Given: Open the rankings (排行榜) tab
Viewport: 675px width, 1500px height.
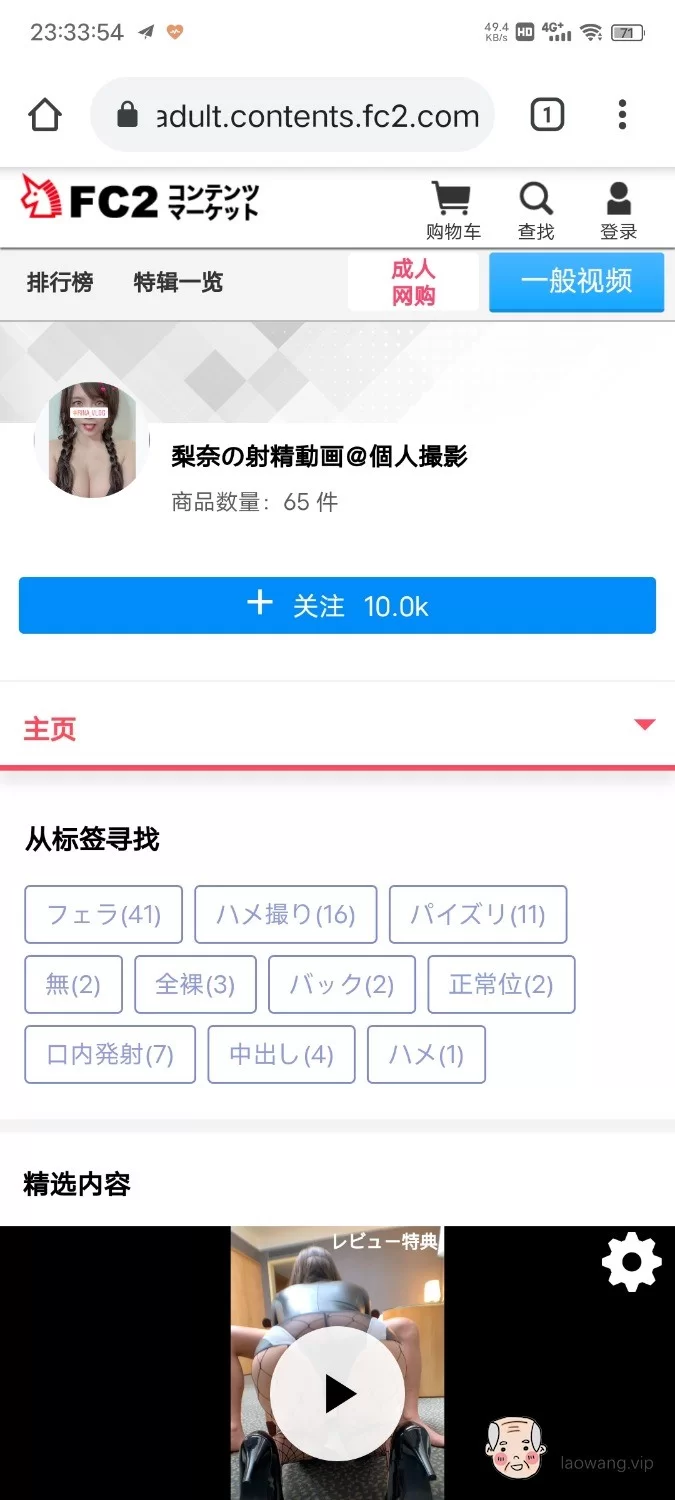Looking at the screenshot, I should click(60, 283).
